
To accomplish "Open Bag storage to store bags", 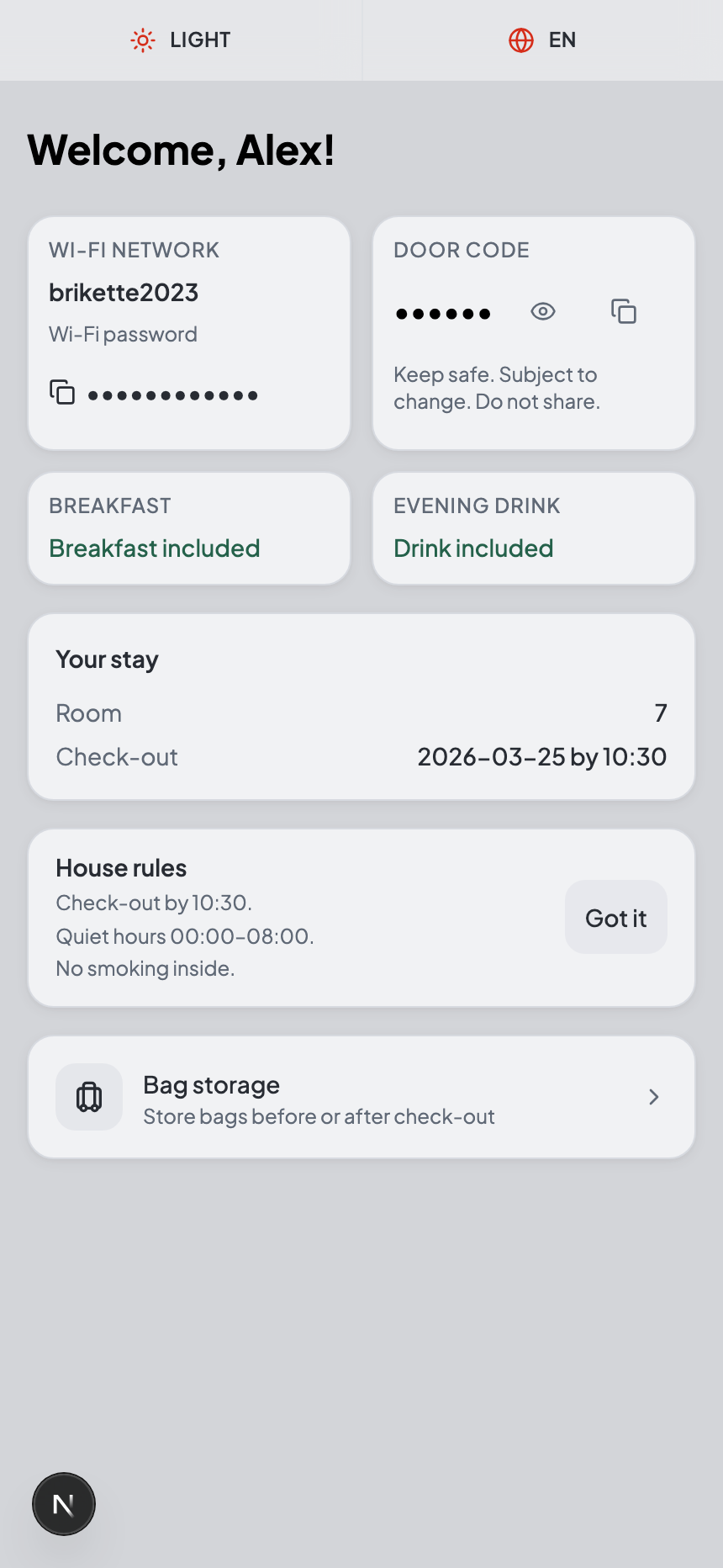I will (x=361, y=1096).
